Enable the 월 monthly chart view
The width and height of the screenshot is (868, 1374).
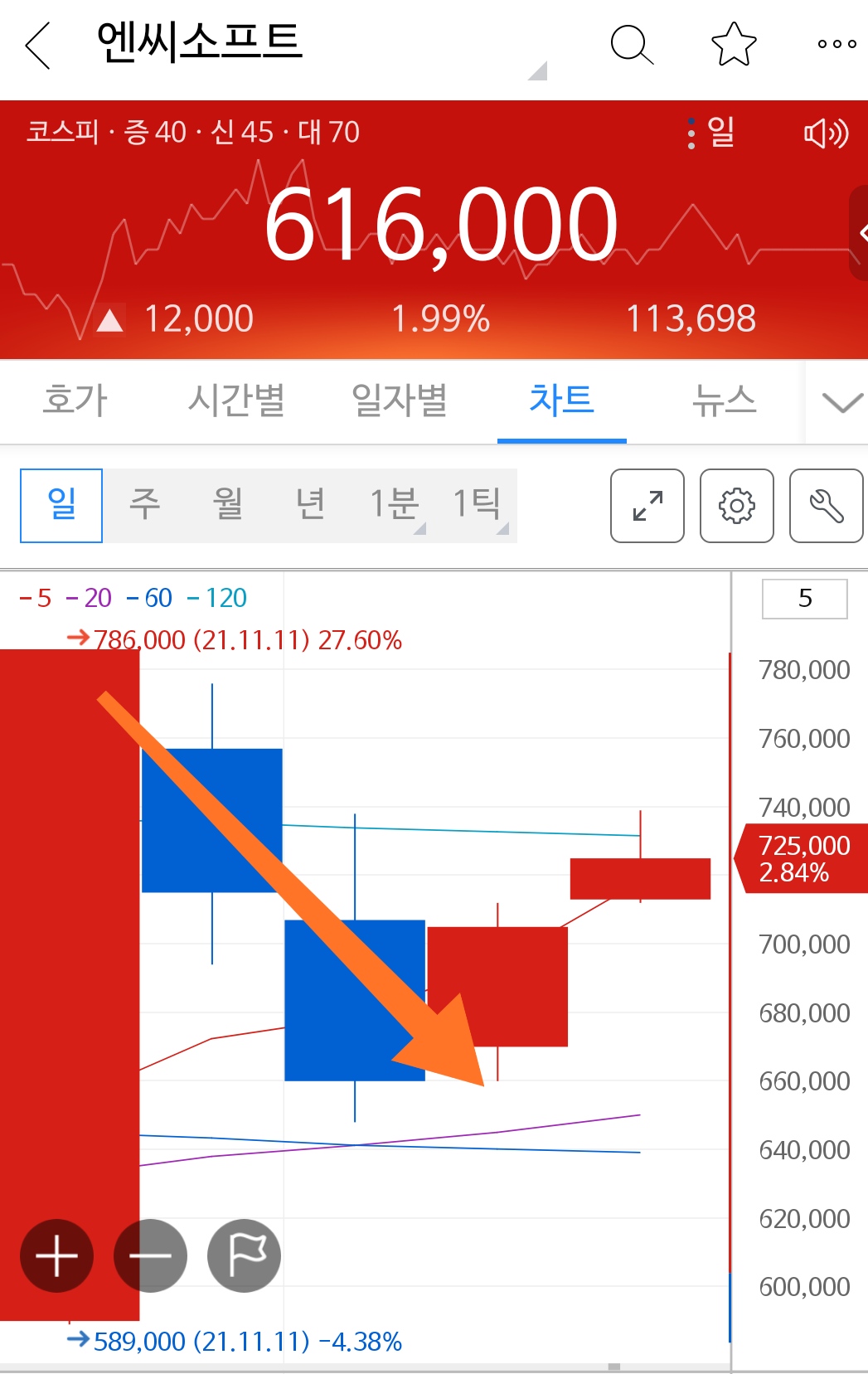(227, 505)
